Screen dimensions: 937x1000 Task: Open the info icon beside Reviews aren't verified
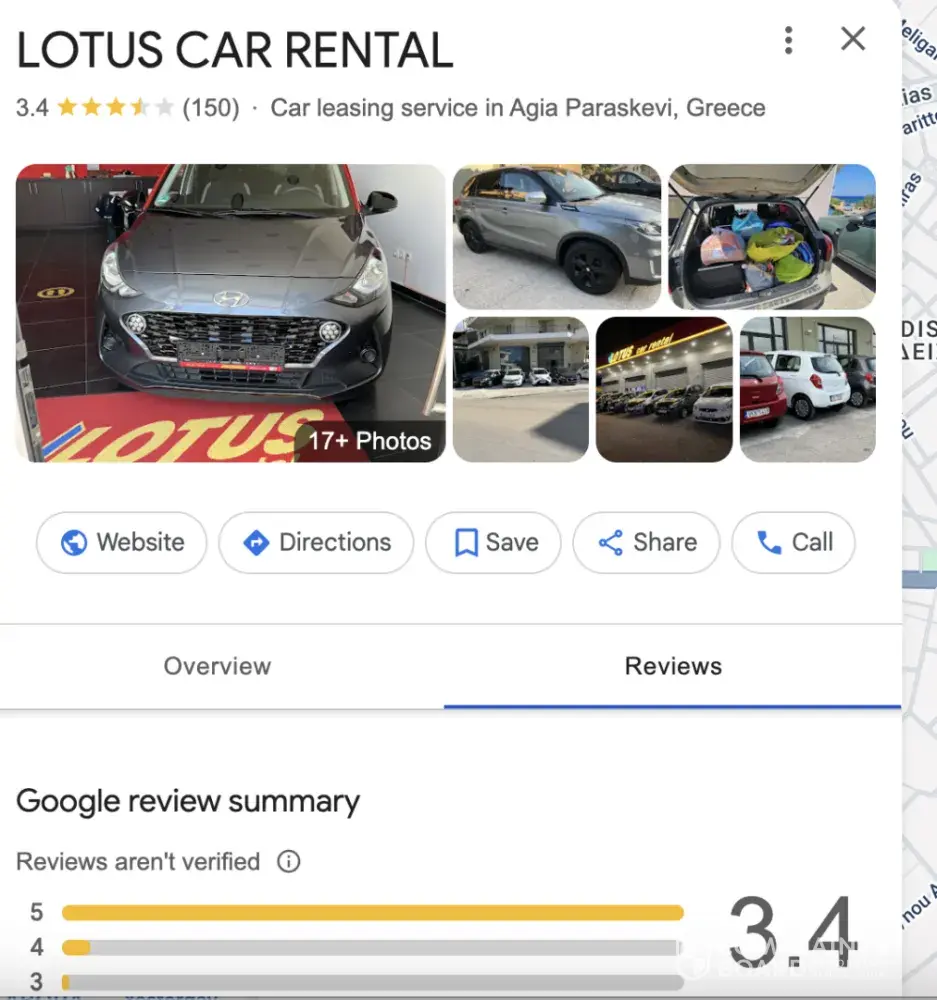tap(288, 861)
